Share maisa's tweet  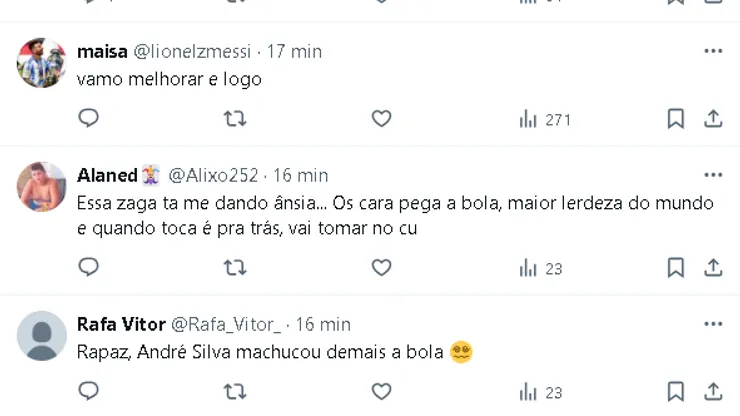point(713,119)
